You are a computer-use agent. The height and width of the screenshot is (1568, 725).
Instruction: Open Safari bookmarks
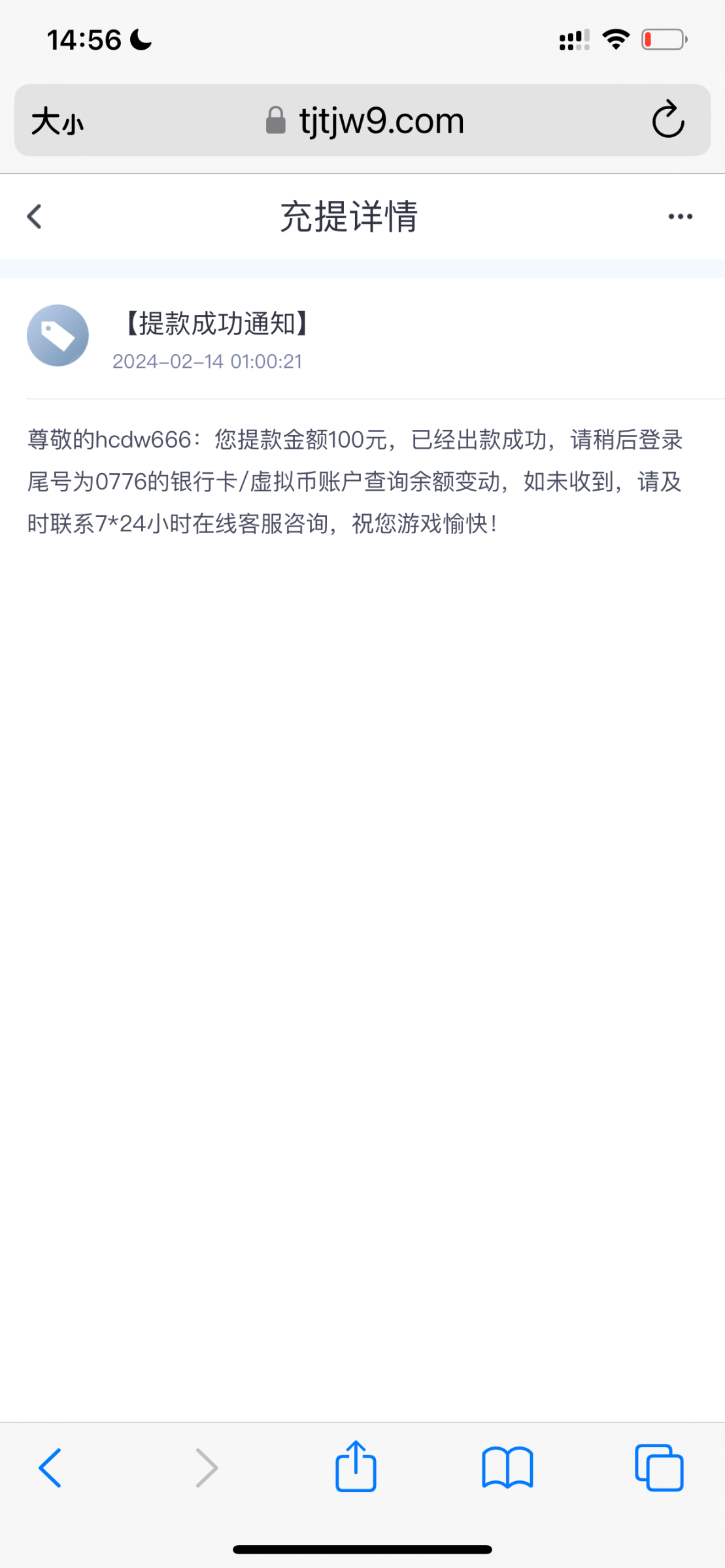pyautogui.click(x=507, y=1467)
